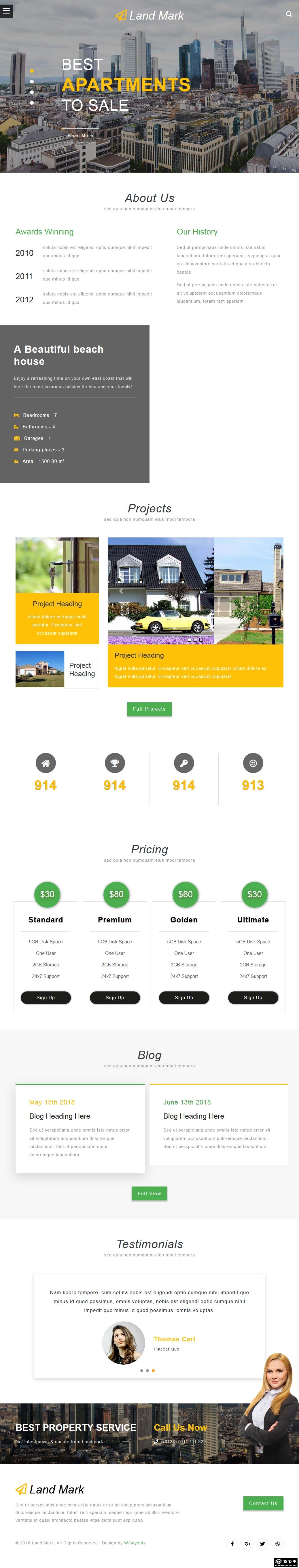
Task: Open the May 15th 2018 blog post
Action: tap(60, 1116)
